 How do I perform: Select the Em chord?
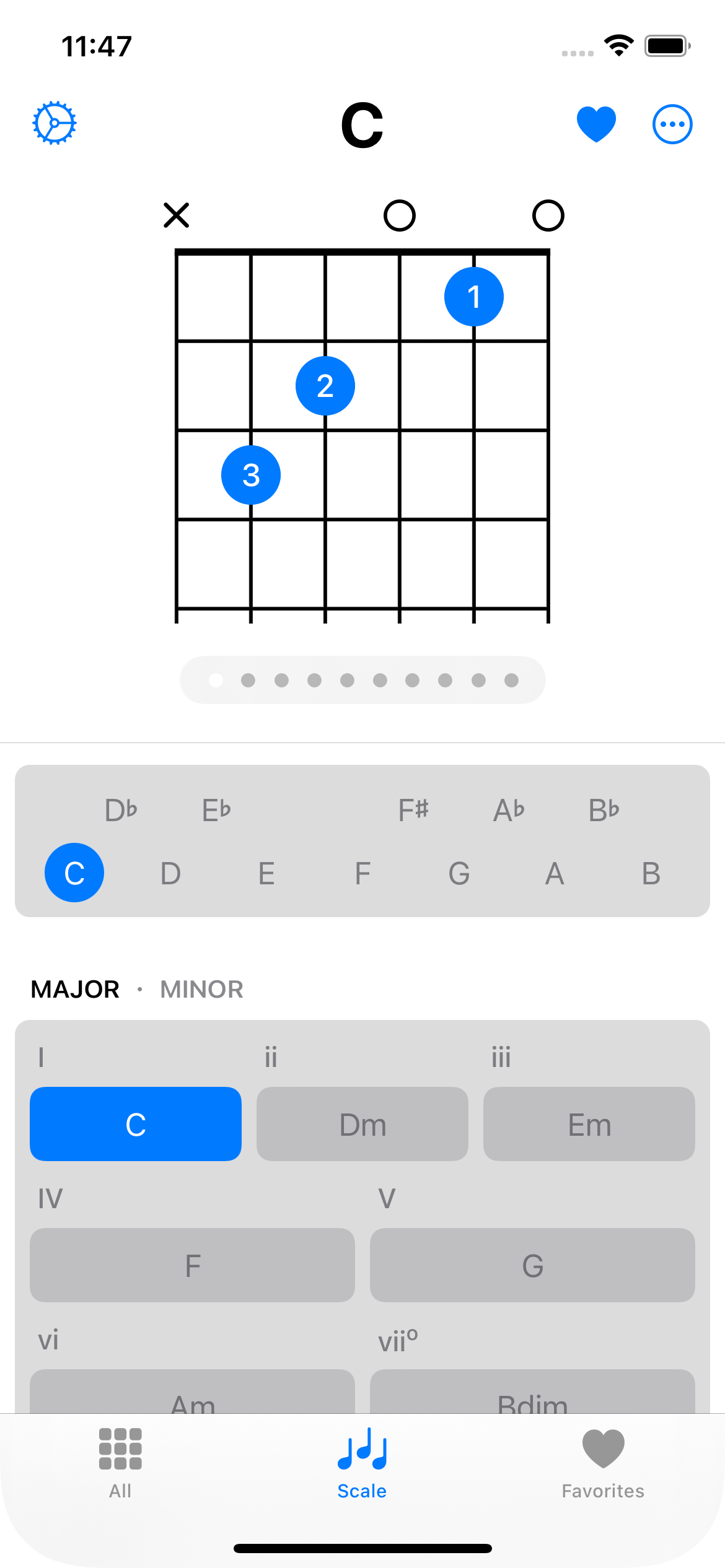coord(589,1123)
